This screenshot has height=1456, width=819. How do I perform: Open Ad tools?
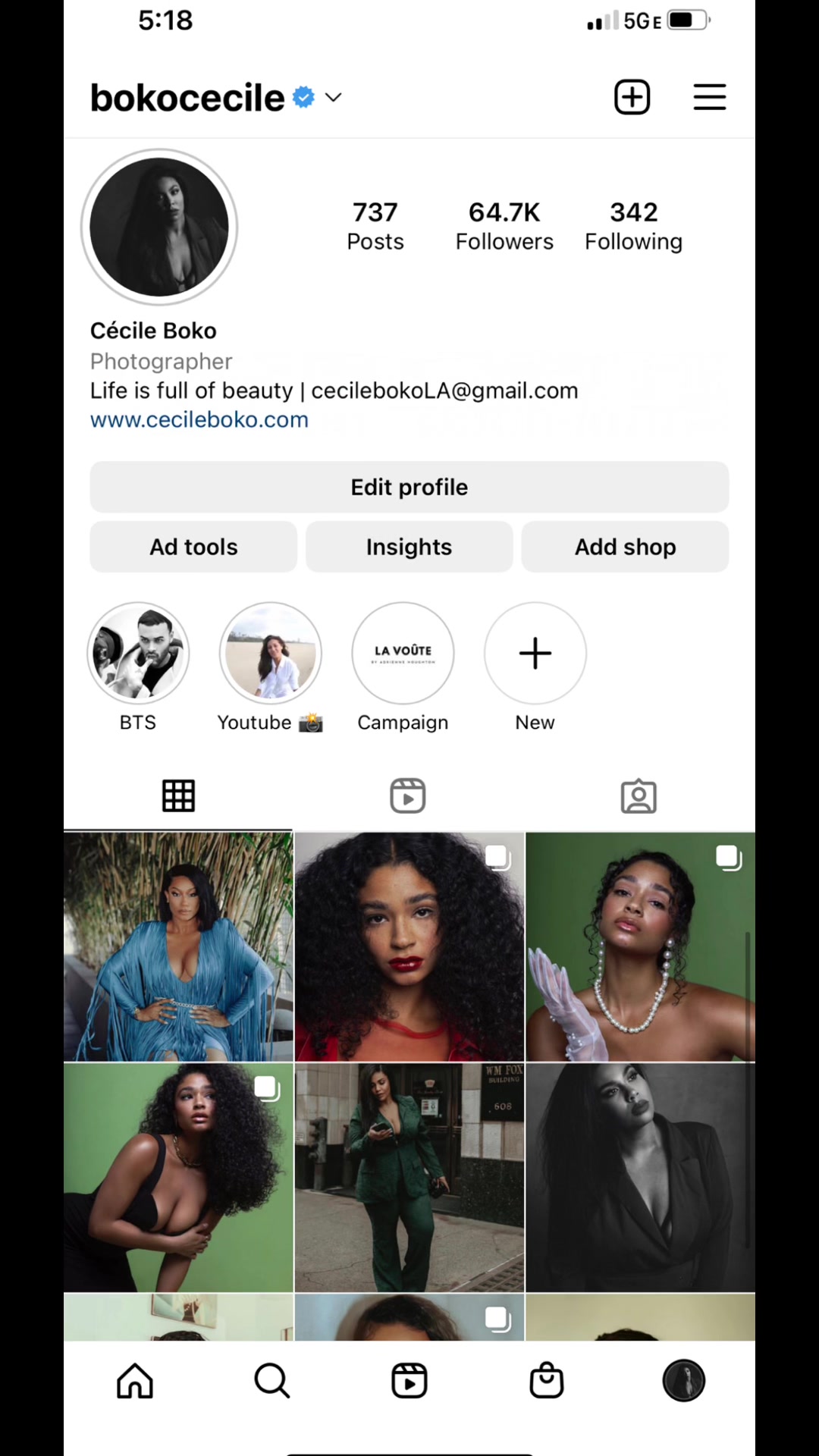click(x=193, y=547)
